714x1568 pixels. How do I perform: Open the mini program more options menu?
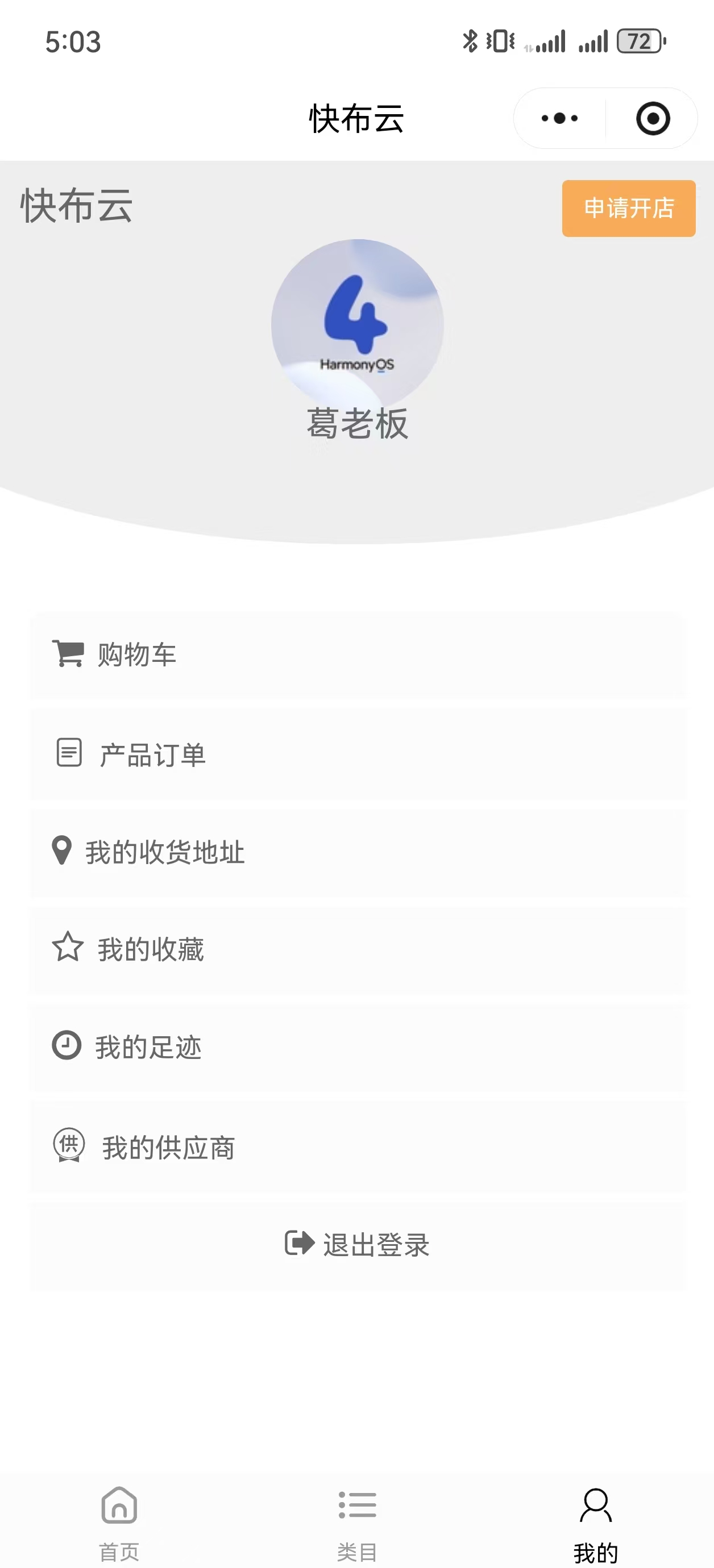[x=559, y=118]
